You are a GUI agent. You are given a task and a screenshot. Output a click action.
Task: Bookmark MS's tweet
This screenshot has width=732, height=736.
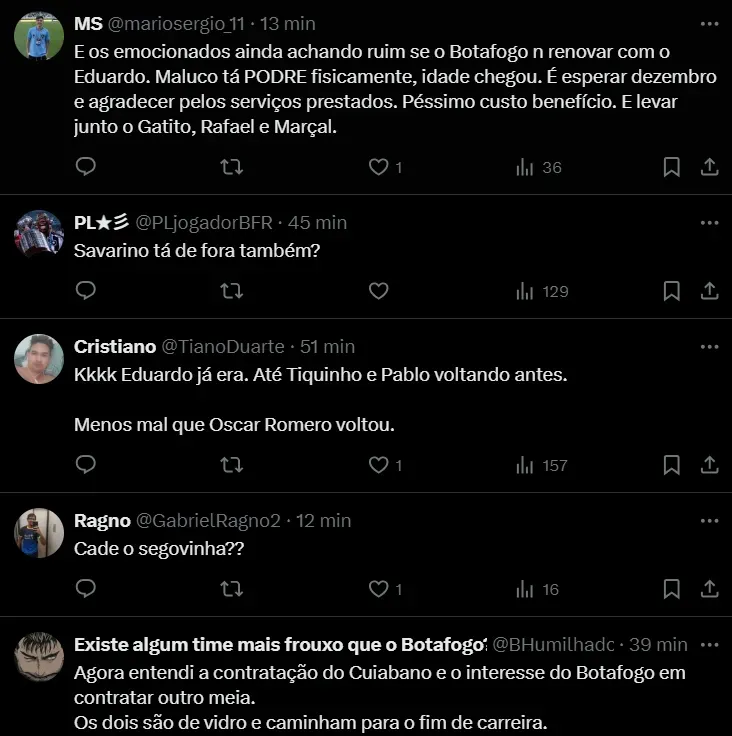pos(672,167)
